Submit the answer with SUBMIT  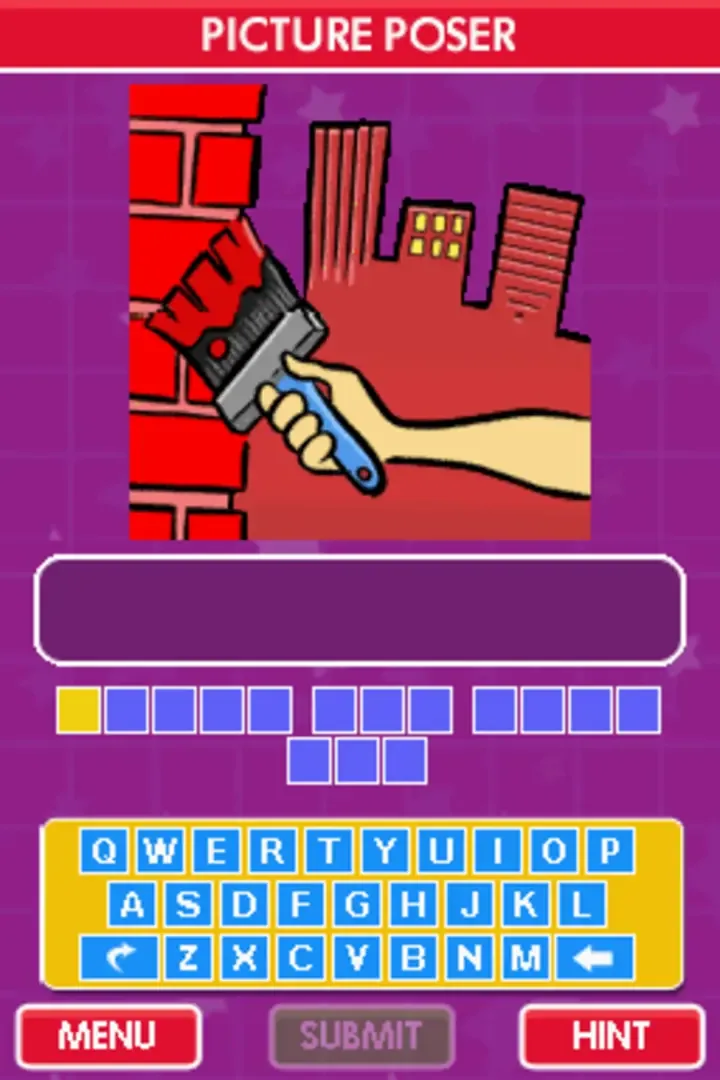pos(361,1035)
